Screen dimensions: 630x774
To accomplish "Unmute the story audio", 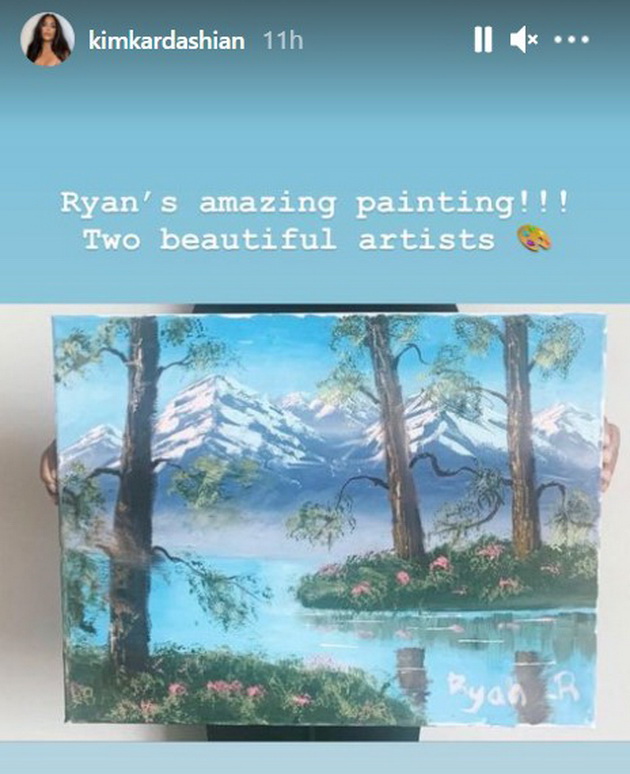I will tap(523, 39).
